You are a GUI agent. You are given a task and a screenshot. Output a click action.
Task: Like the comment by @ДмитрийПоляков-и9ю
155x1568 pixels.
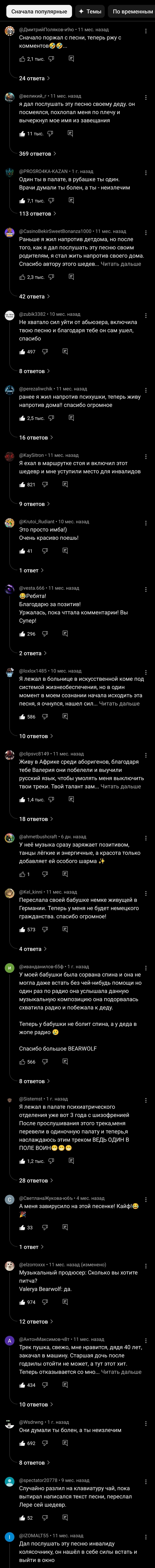(23, 59)
